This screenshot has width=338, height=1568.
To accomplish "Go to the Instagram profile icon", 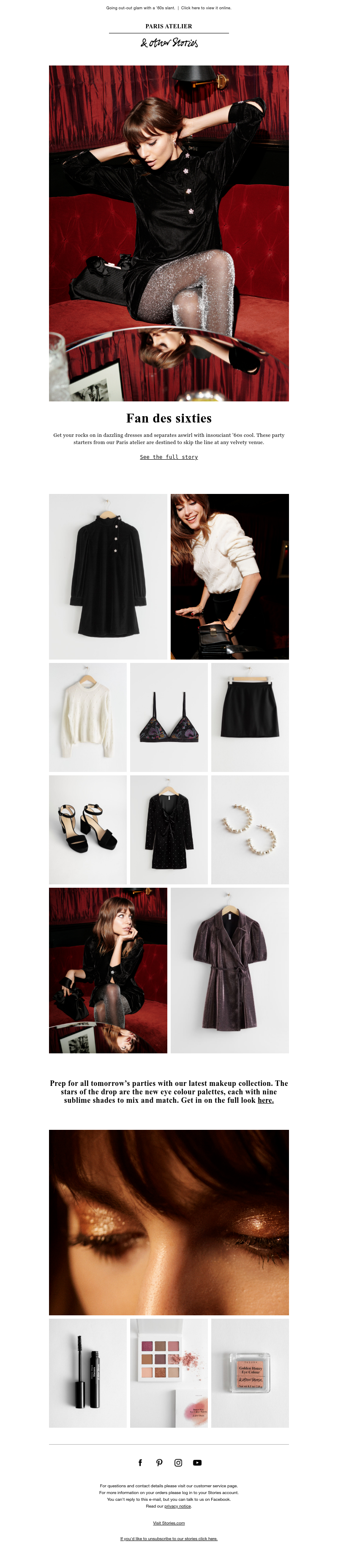I will [x=178, y=1463].
